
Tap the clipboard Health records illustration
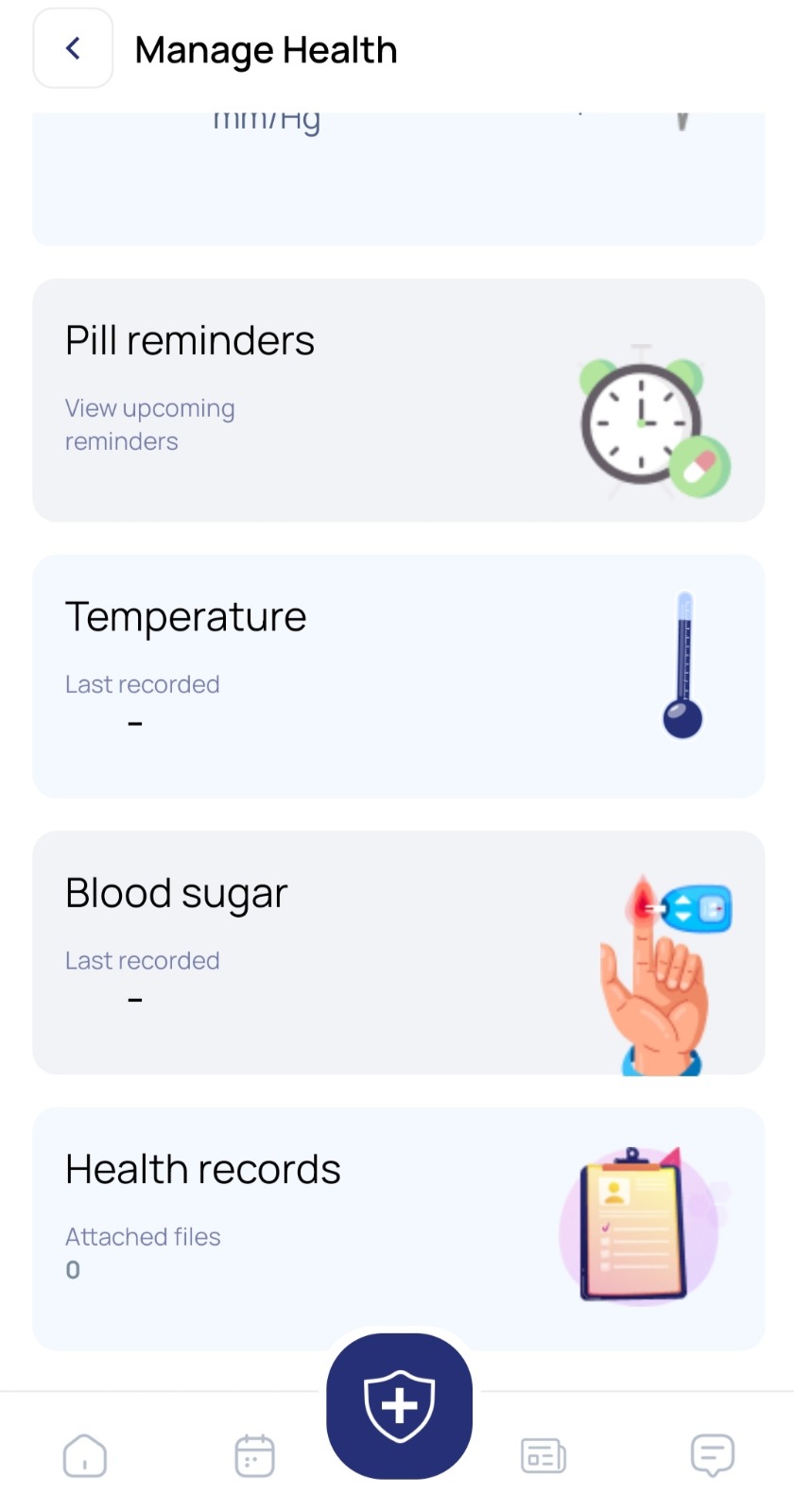click(x=639, y=1224)
